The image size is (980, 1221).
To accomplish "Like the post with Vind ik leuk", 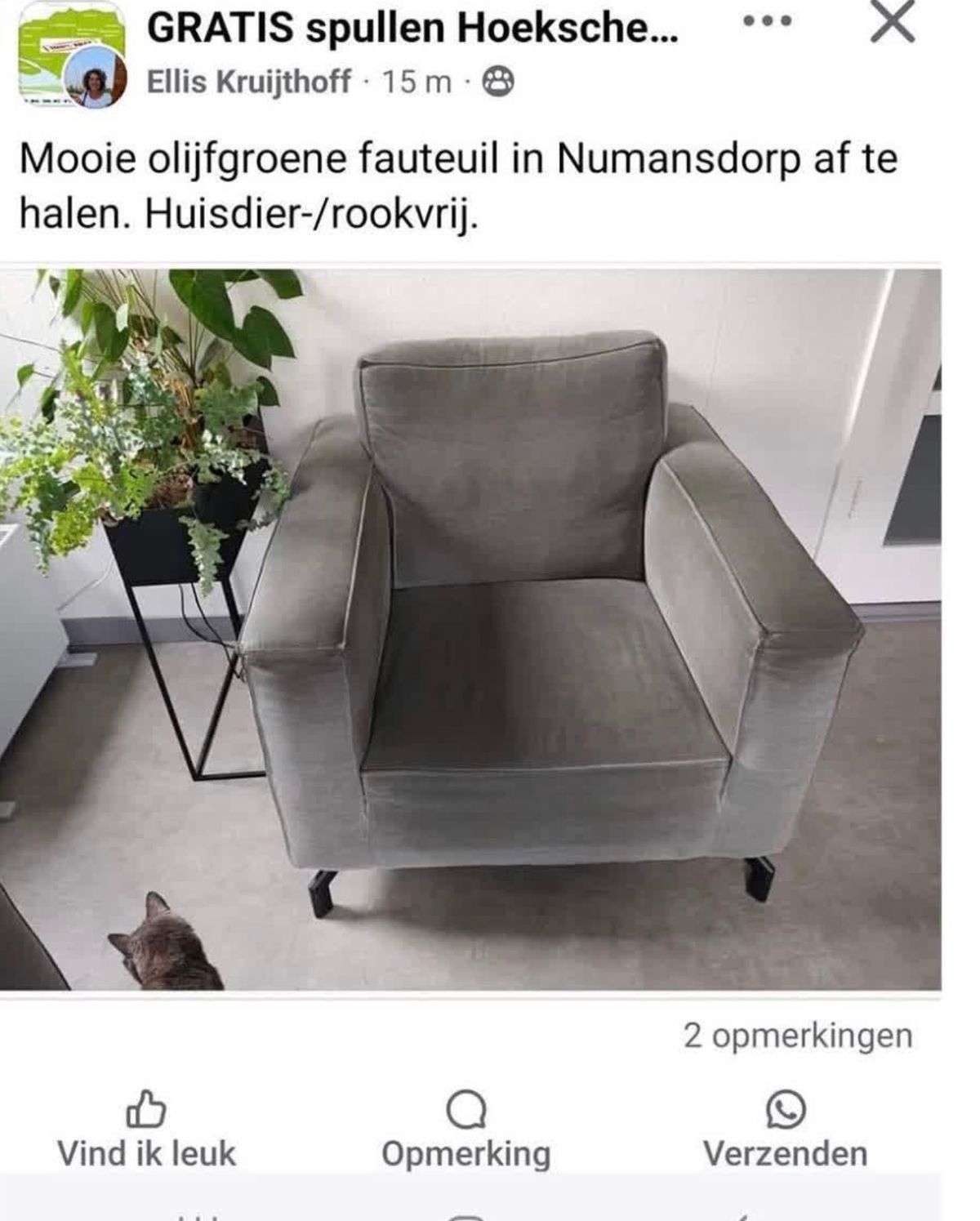I will click(x=146, y=1130).
